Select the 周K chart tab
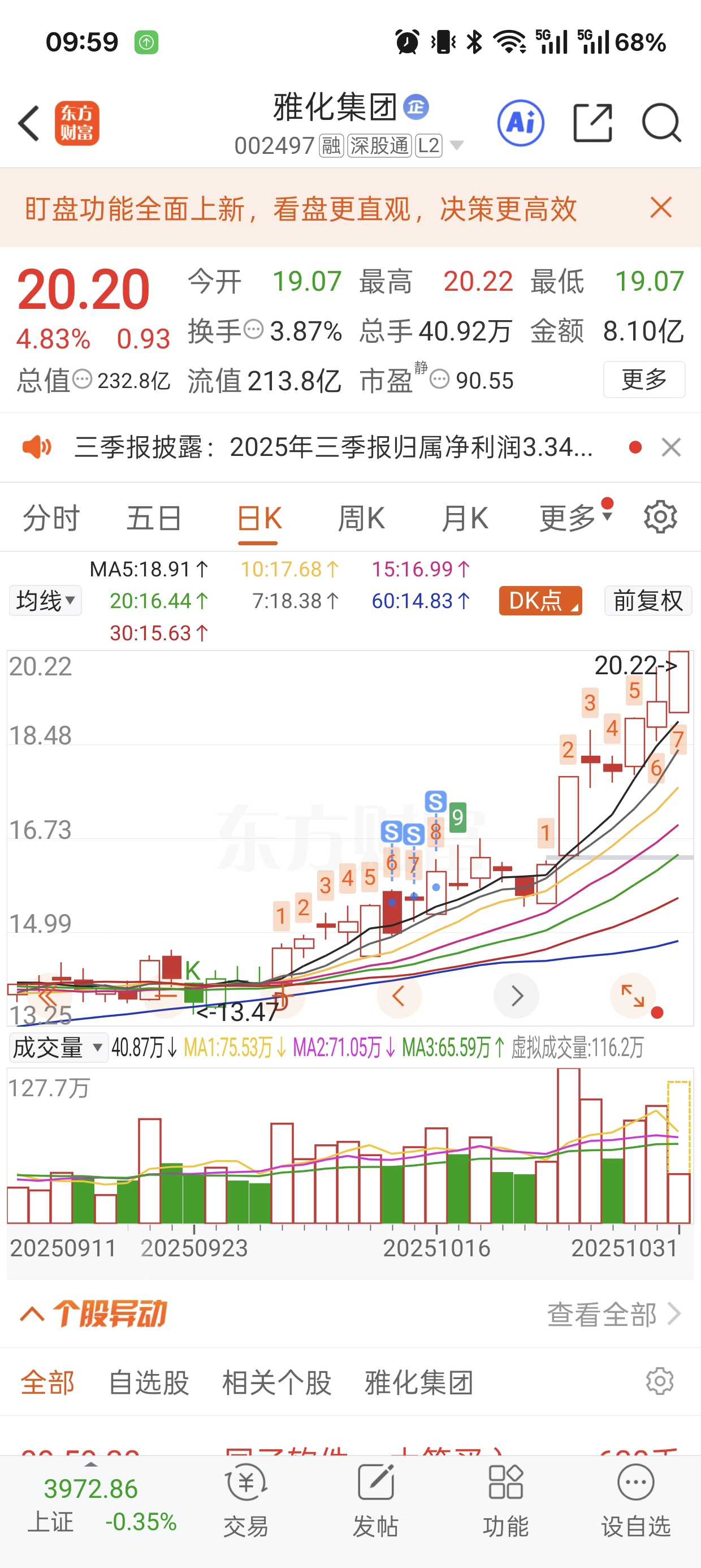701x1568 pixels. tap(361, 519)
